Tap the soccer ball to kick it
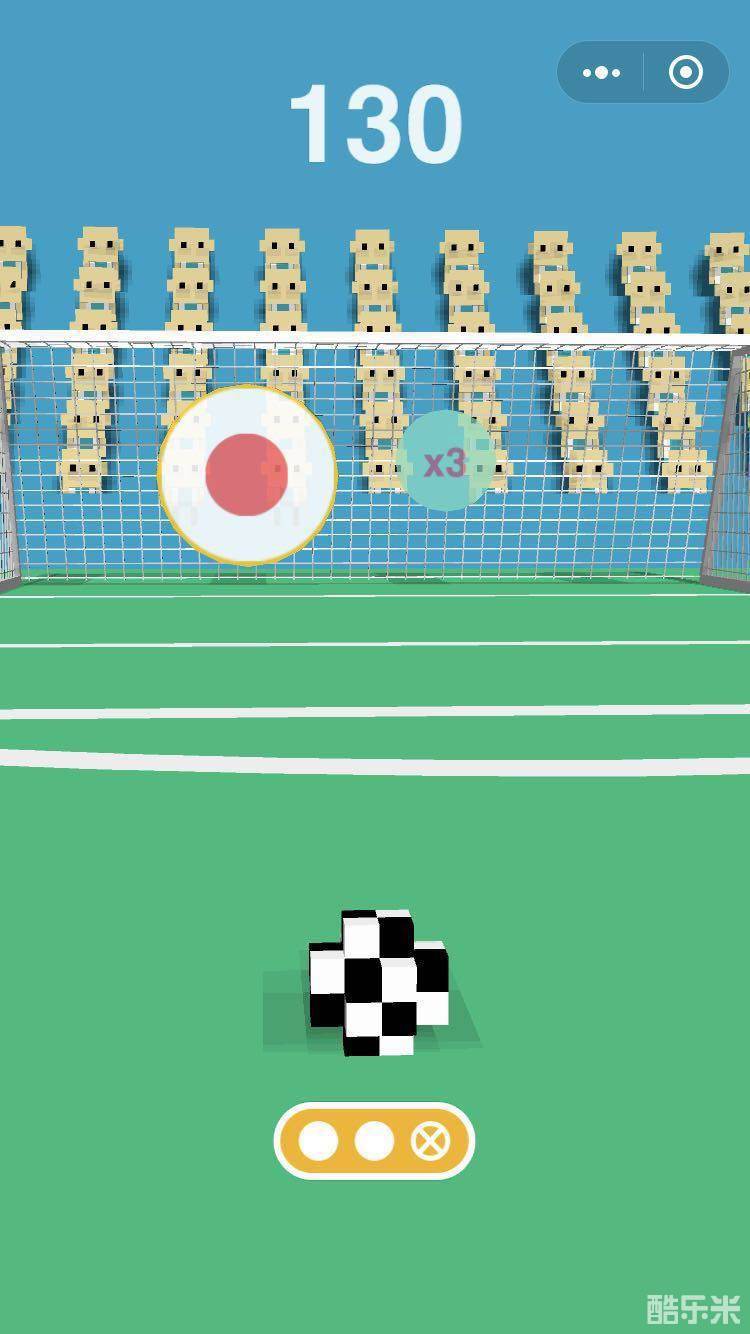The height and width of the screenshot is (1334, 750). coord(379,983)
